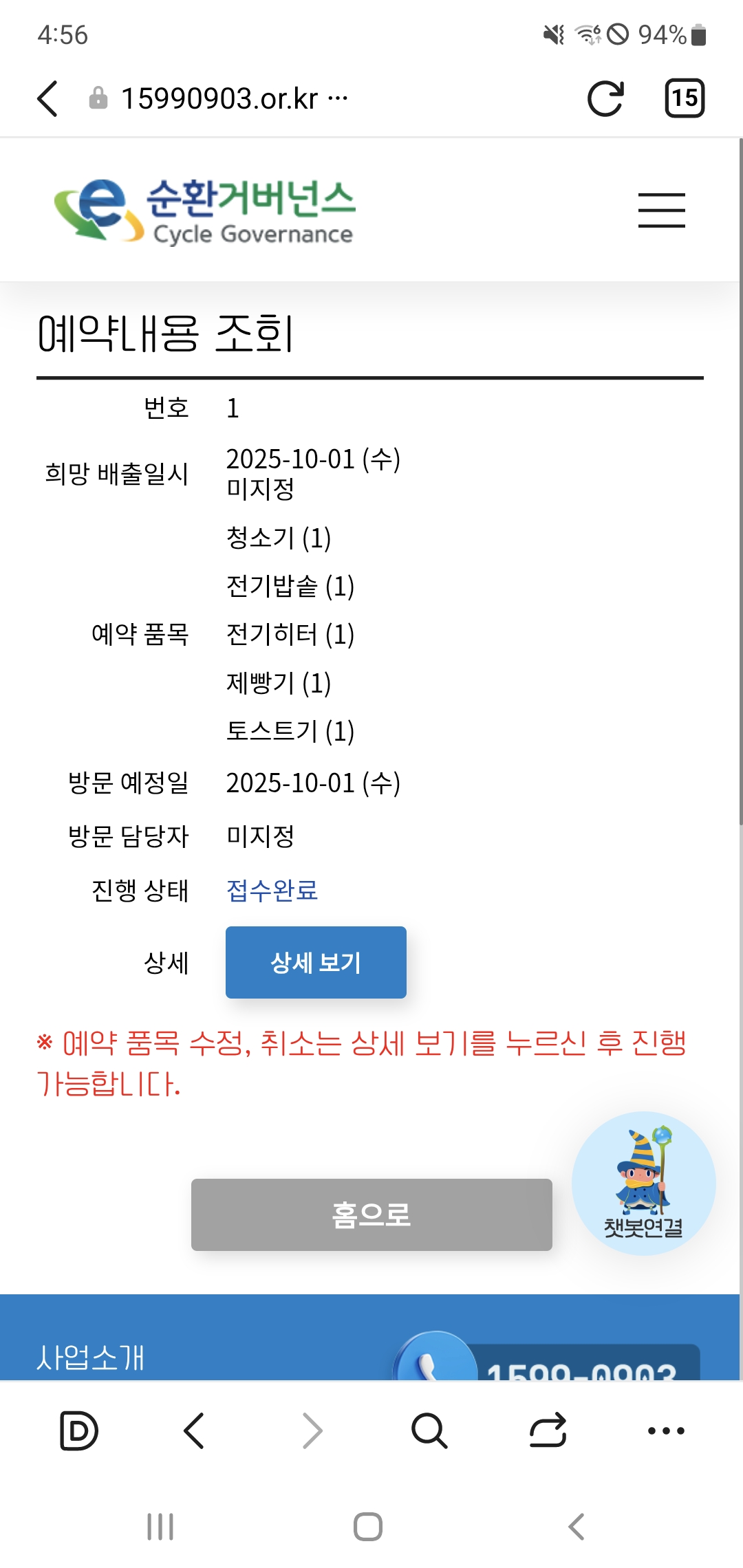The width and height of the screenshot is (743, 1568).
Task: Reload the current web page
Action: [605, 98]
